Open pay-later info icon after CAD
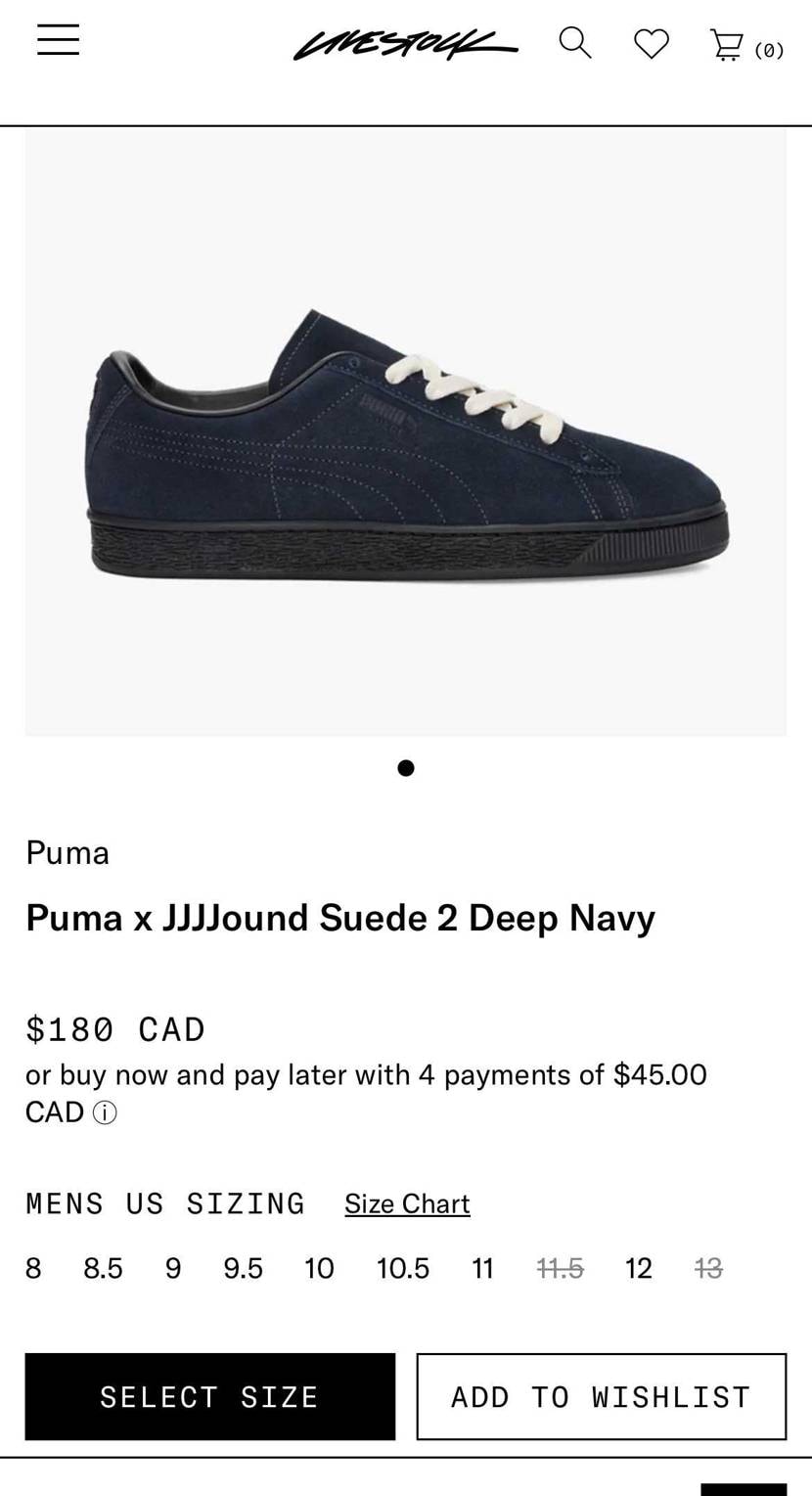Image resolution: width=812 pixels, height=1496 pixels. 105,1113
